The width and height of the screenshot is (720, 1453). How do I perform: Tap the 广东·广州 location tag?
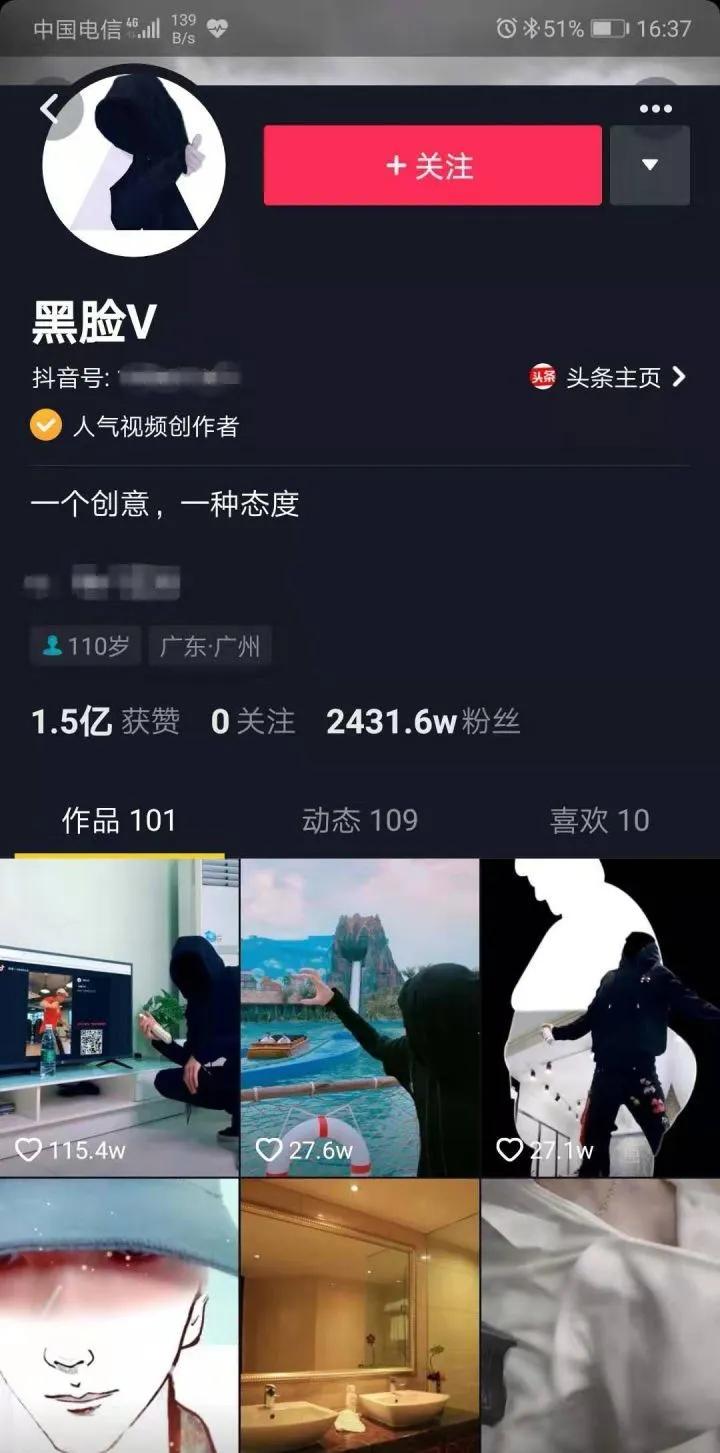(x=210, y=645)
